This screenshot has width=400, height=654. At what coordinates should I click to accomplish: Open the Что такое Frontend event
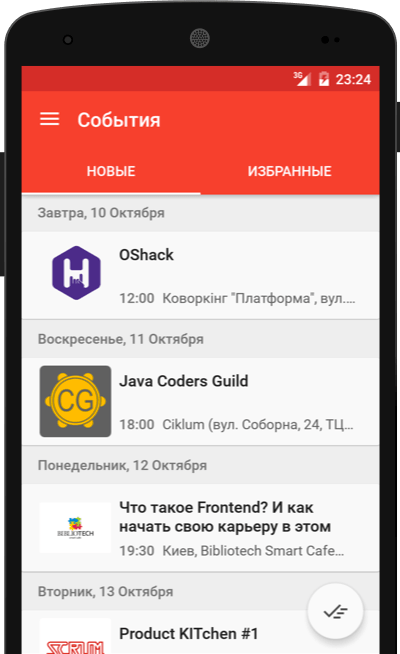click(x=200, y=528)
